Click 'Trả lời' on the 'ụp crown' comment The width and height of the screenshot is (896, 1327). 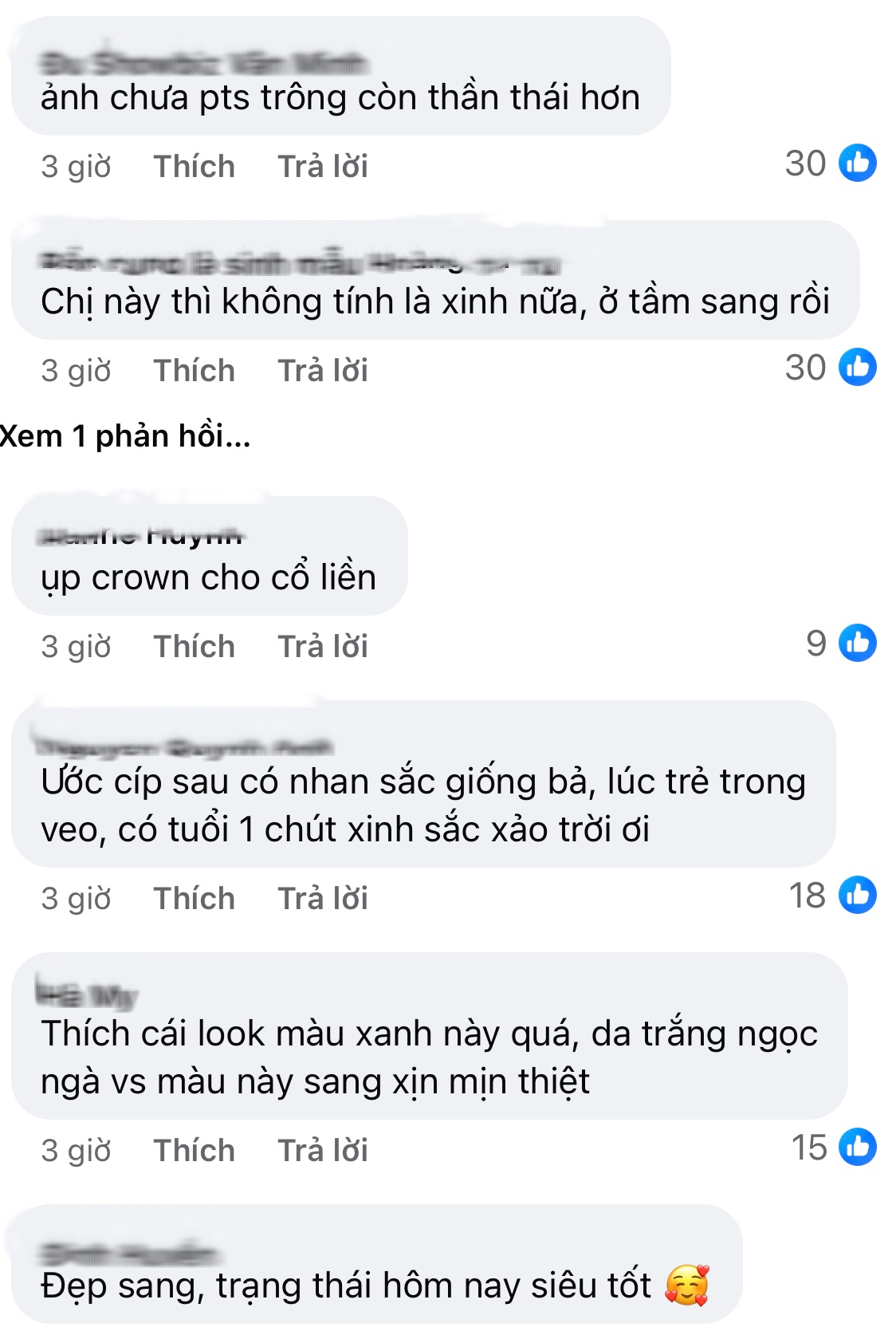pyautogui.click(x=322, y=646)
